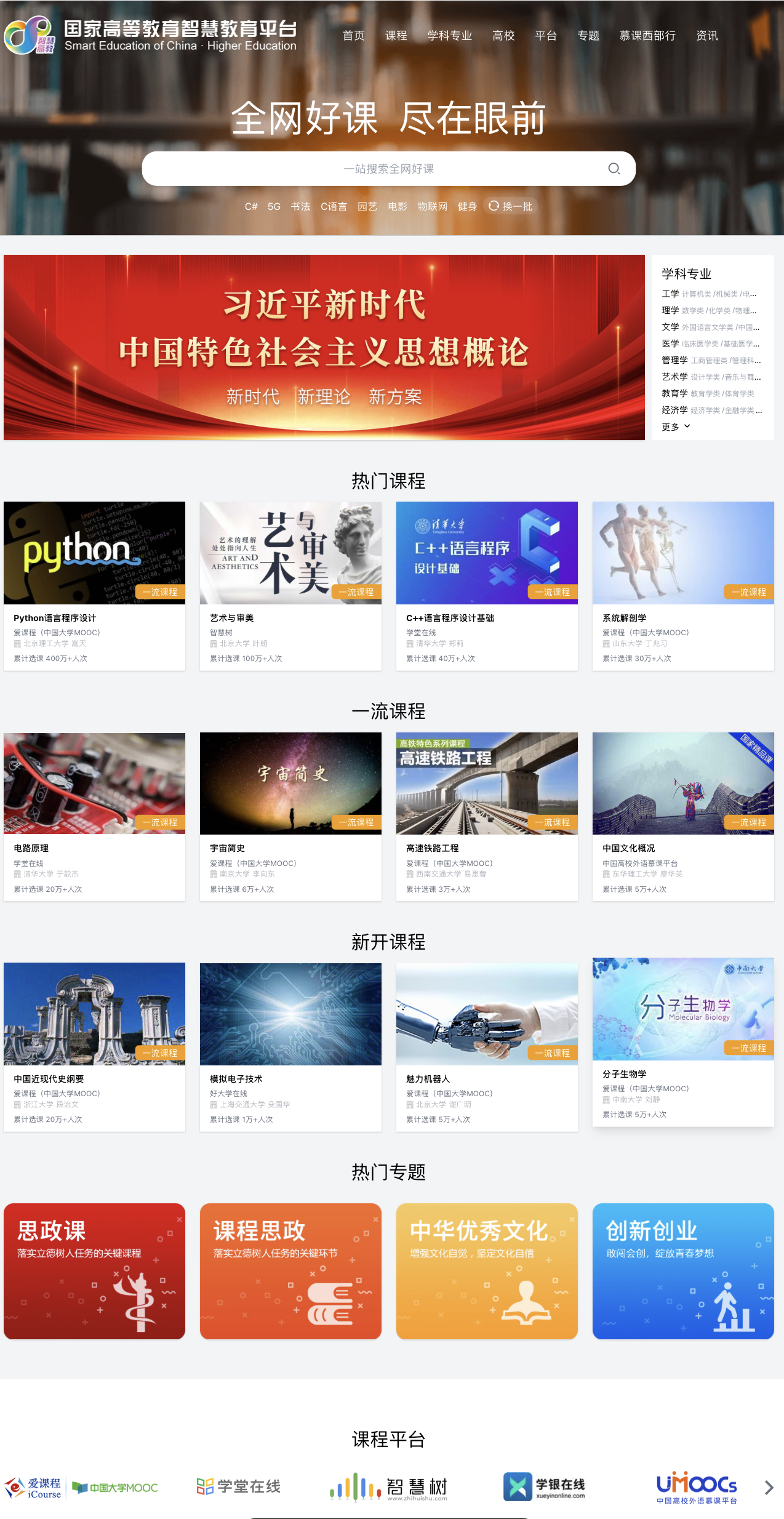Open the Python语言程序设计 course card
Image resolution: width=784 pixels, height=1519 pixels.
coord(94,586)
